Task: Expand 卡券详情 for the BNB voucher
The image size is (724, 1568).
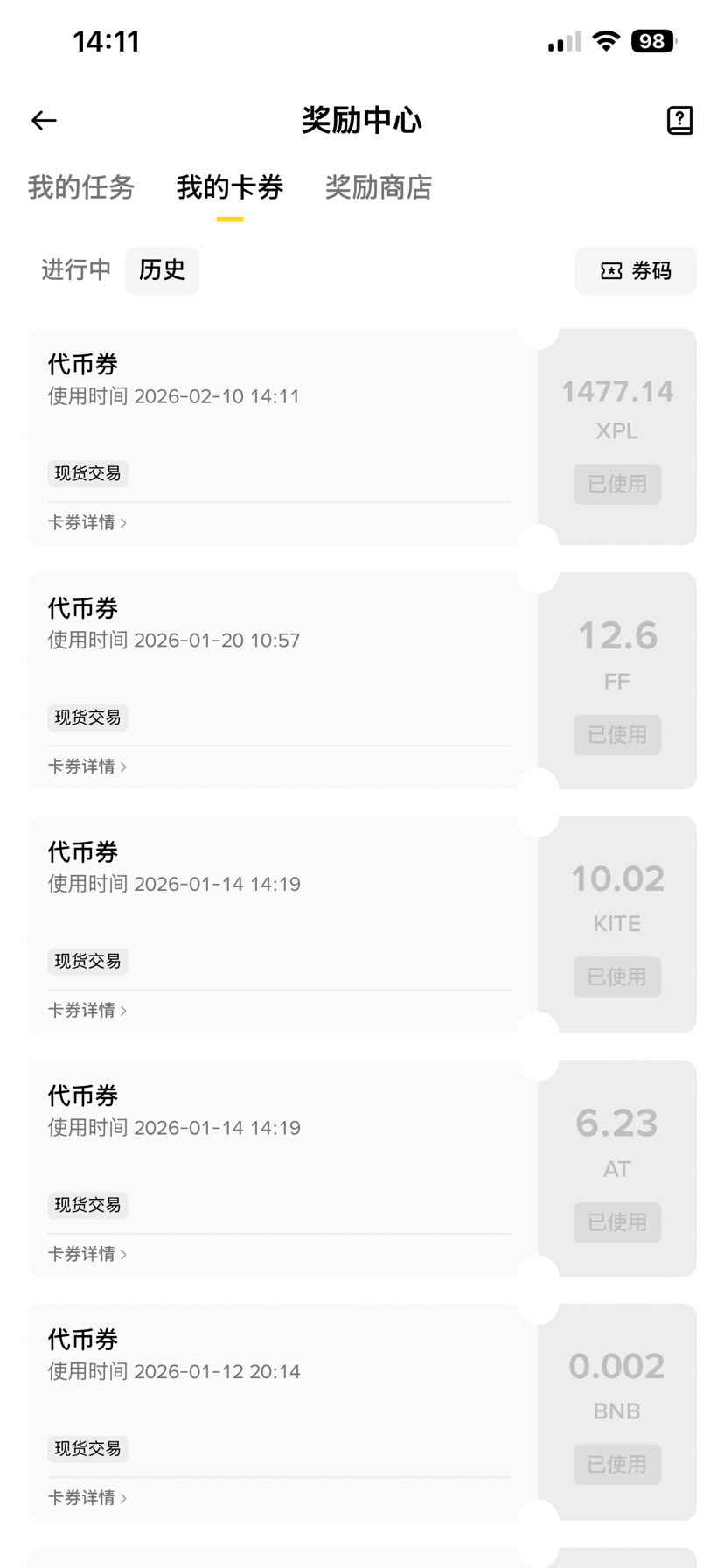Action: point(87,1498)
